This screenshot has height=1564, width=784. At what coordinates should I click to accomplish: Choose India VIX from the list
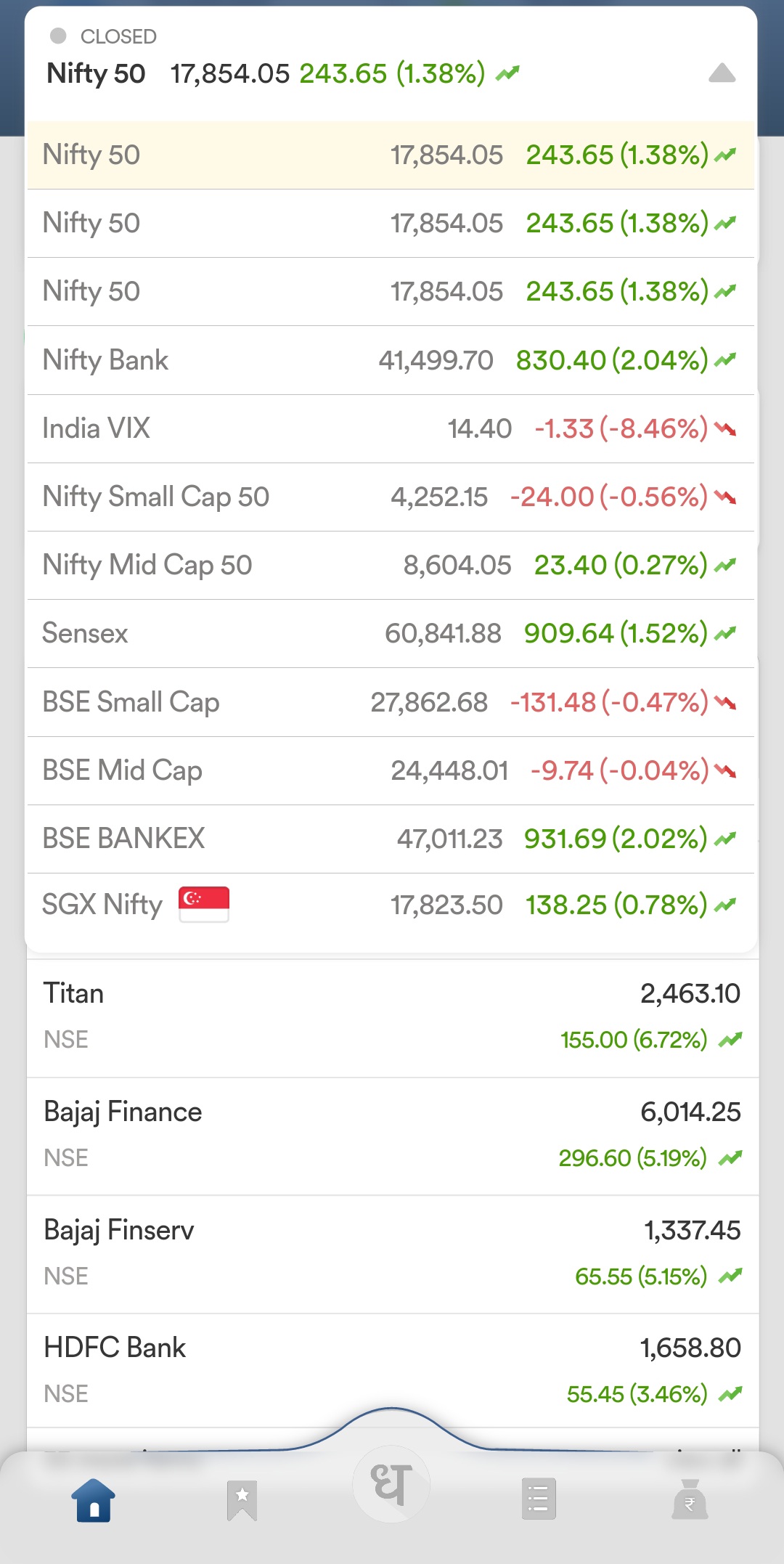click(x=391, y=428)
